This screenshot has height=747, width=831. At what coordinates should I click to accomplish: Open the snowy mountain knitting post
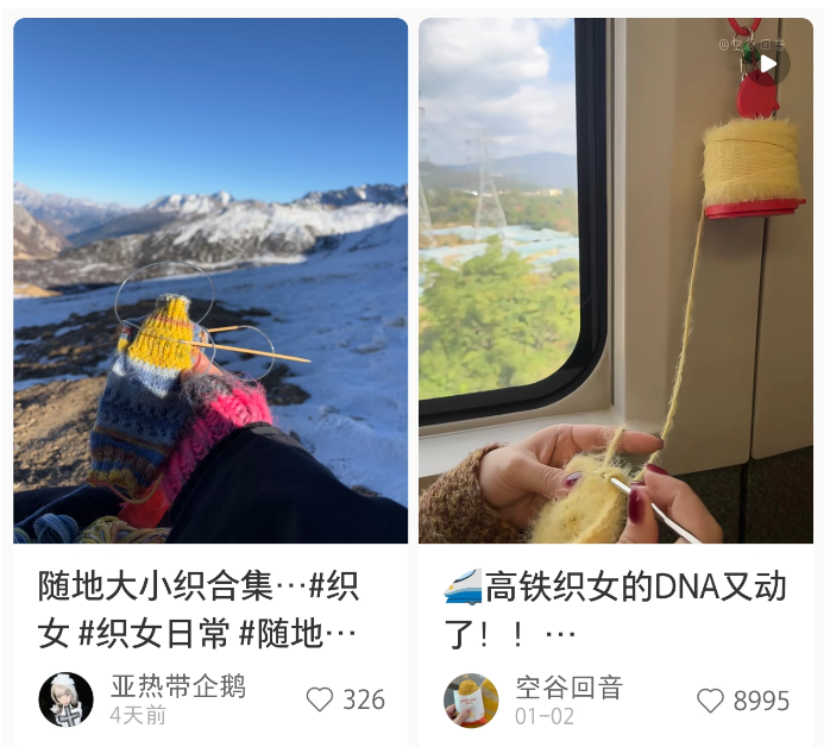tap(210, 280)
